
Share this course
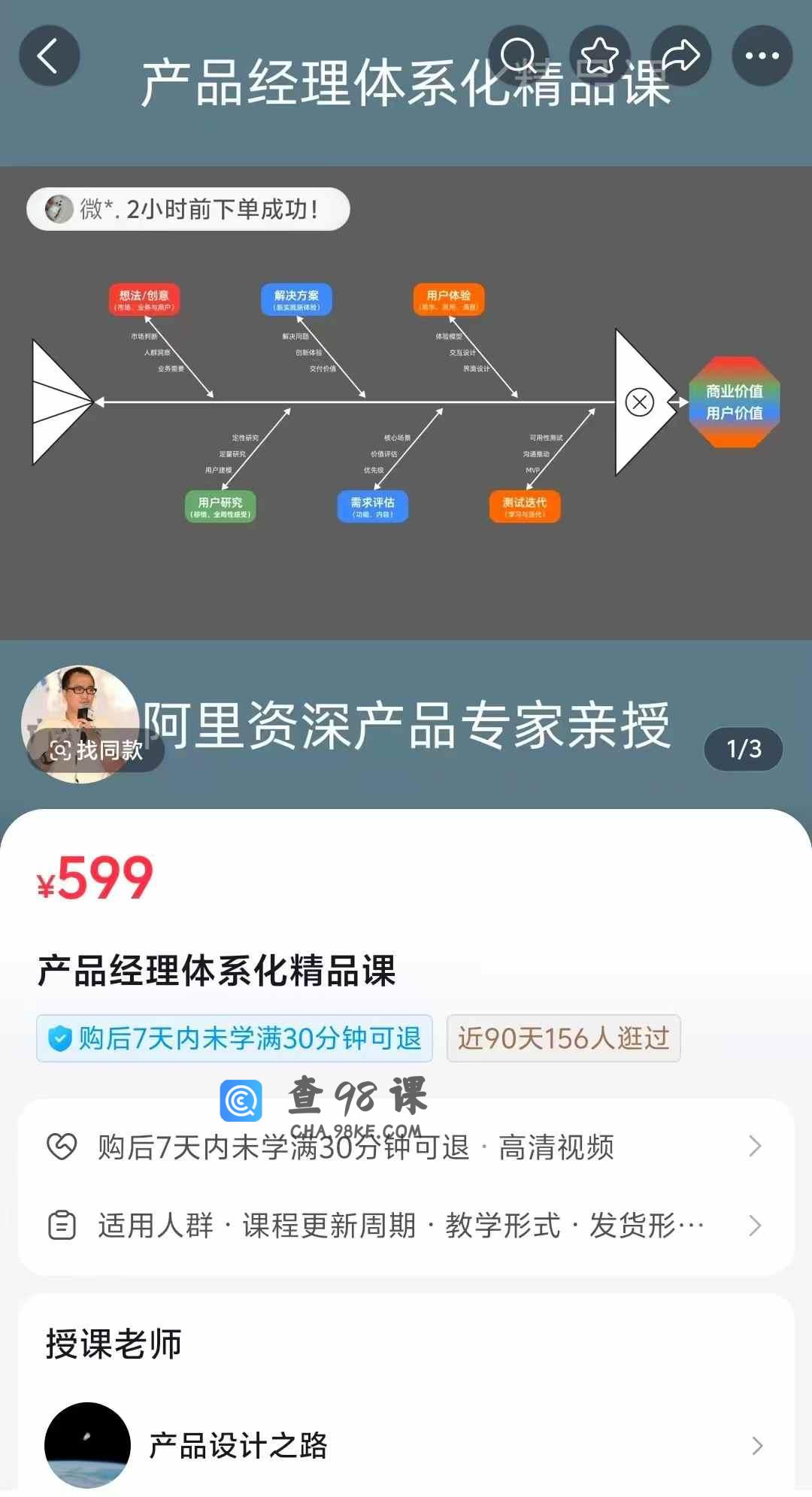pyautogui.click(x=681, y=56)
